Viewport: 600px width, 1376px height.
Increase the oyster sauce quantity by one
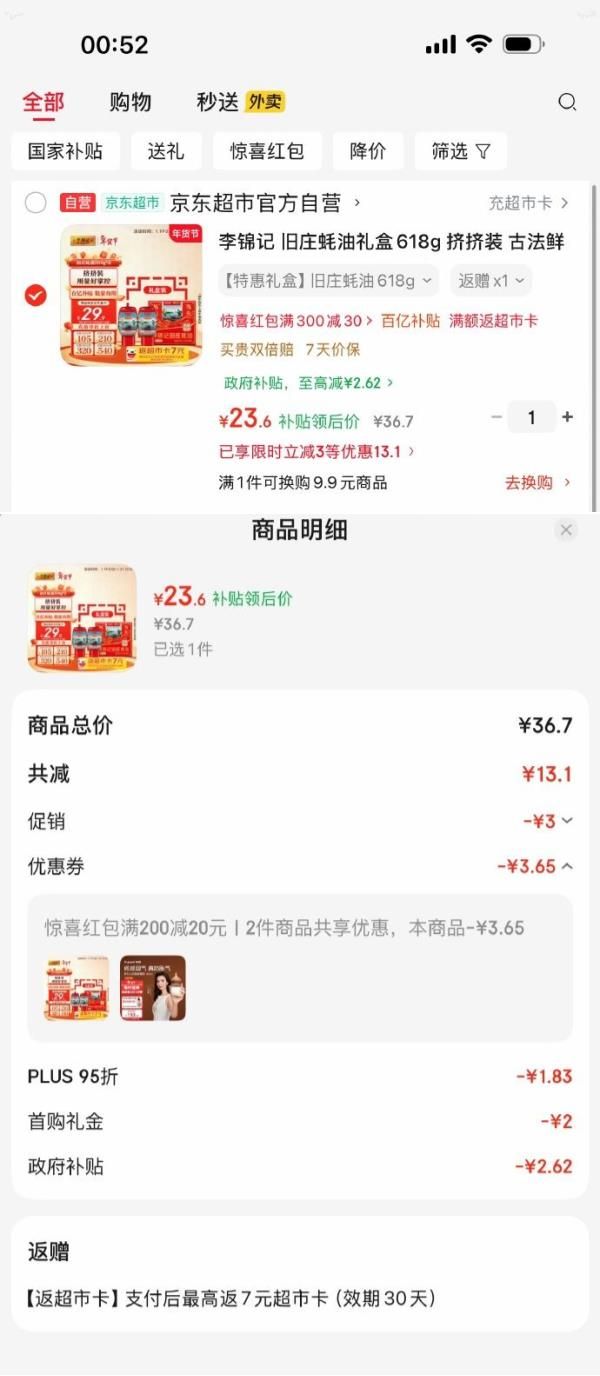coord(568,417)
